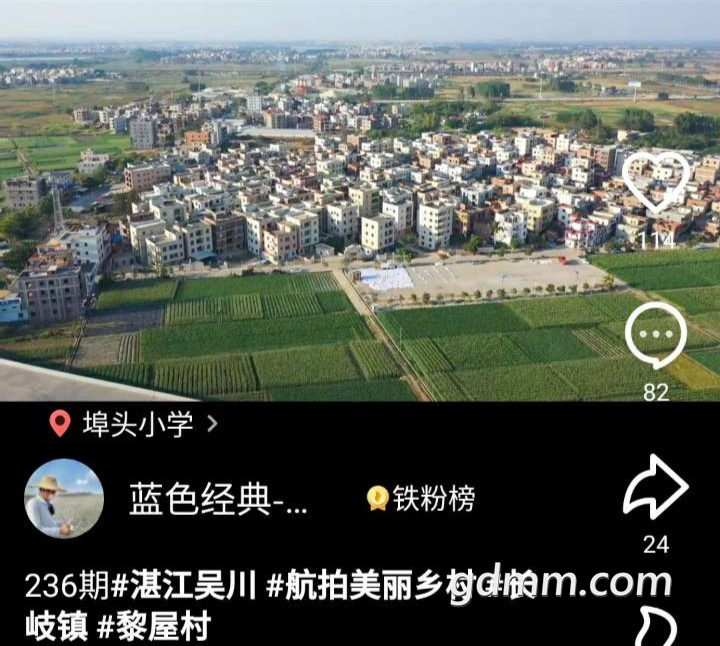This screenshot has height=646, width=720.
Task: Open the comments for this video
Action: pyautogui.click(x=656, y=336)
